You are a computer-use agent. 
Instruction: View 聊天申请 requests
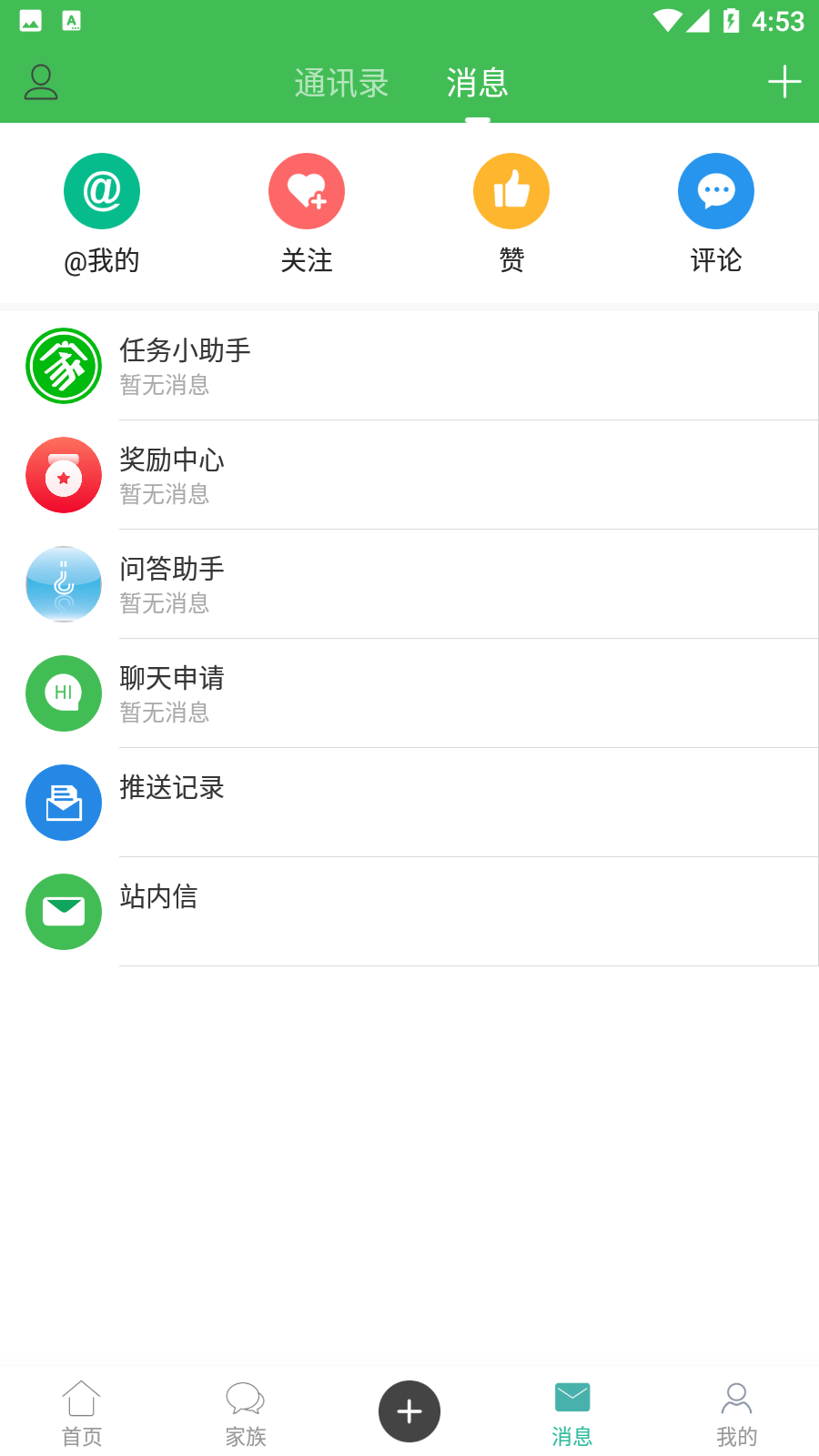[x=409, y=693]
